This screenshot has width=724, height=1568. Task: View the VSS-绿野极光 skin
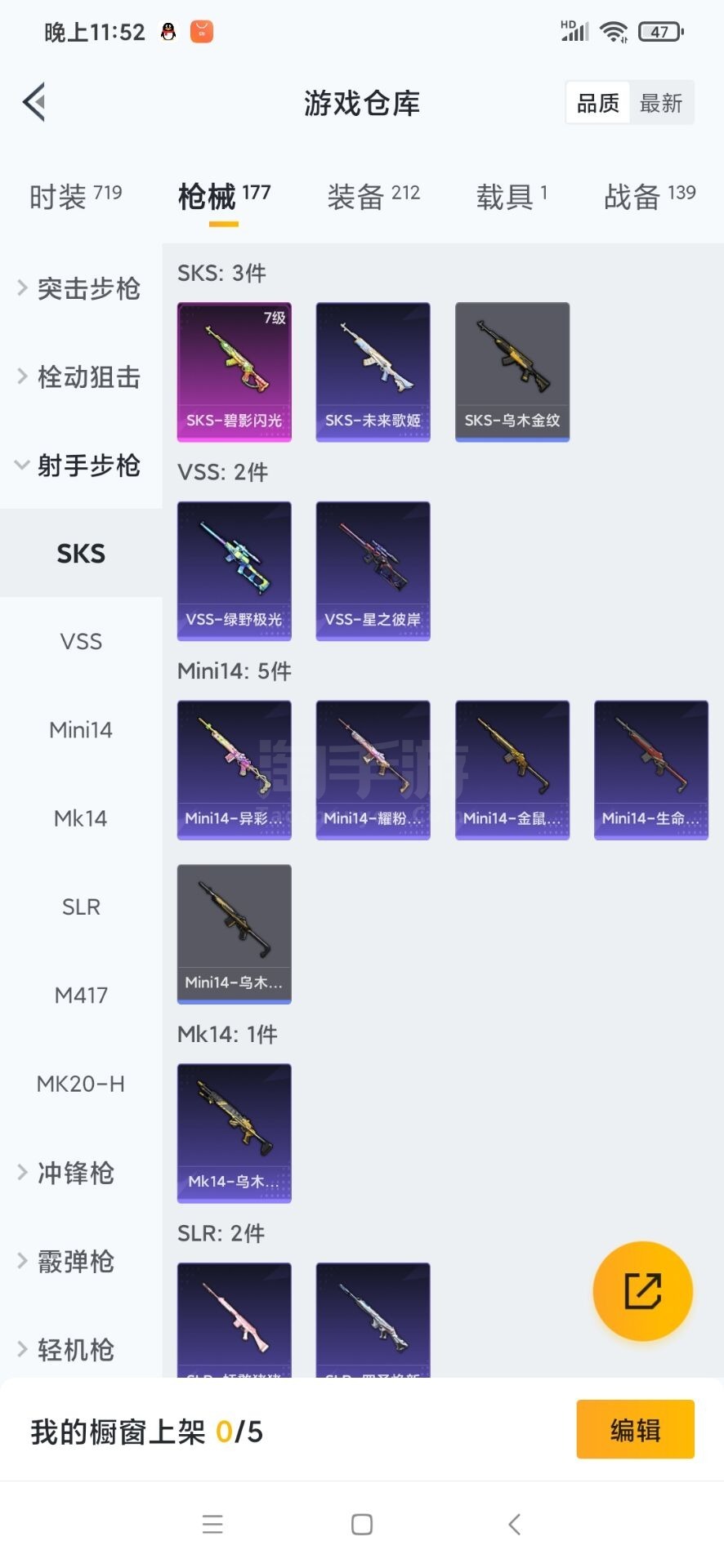click(235, 571)
